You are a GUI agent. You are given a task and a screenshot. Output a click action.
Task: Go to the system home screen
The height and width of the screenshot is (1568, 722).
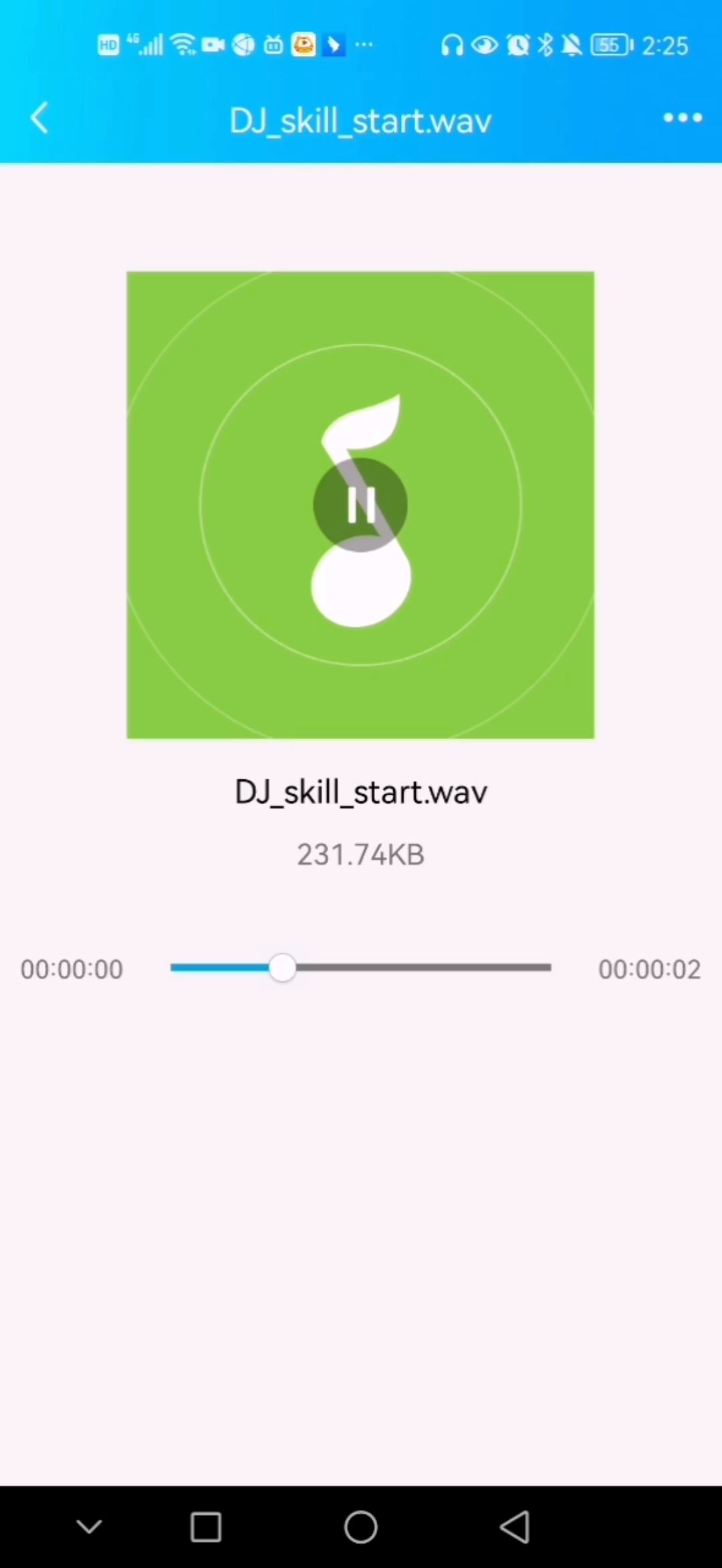[x=360, y=1527]
